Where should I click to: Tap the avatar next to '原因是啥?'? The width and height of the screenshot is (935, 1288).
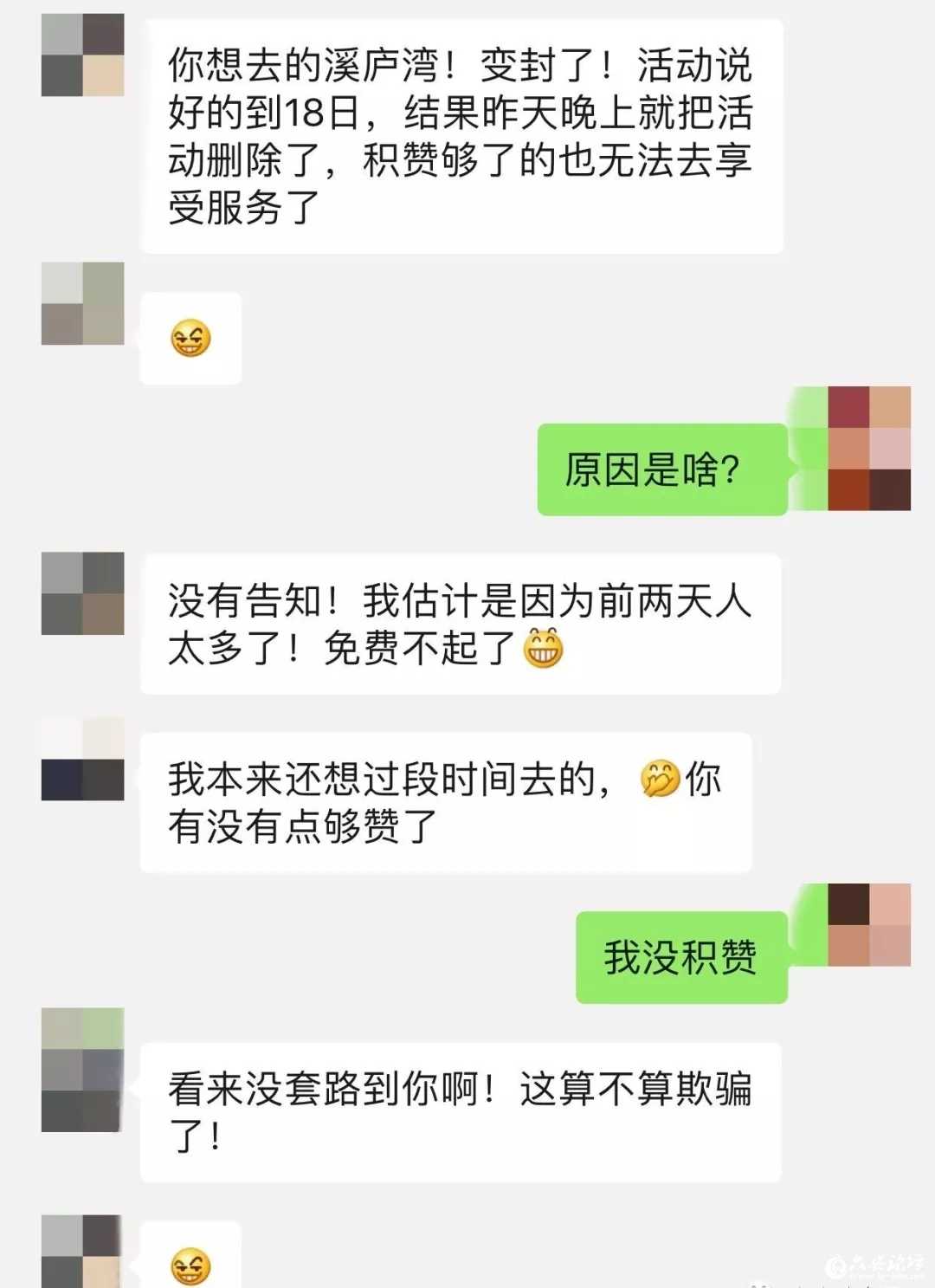pos(868,449)
